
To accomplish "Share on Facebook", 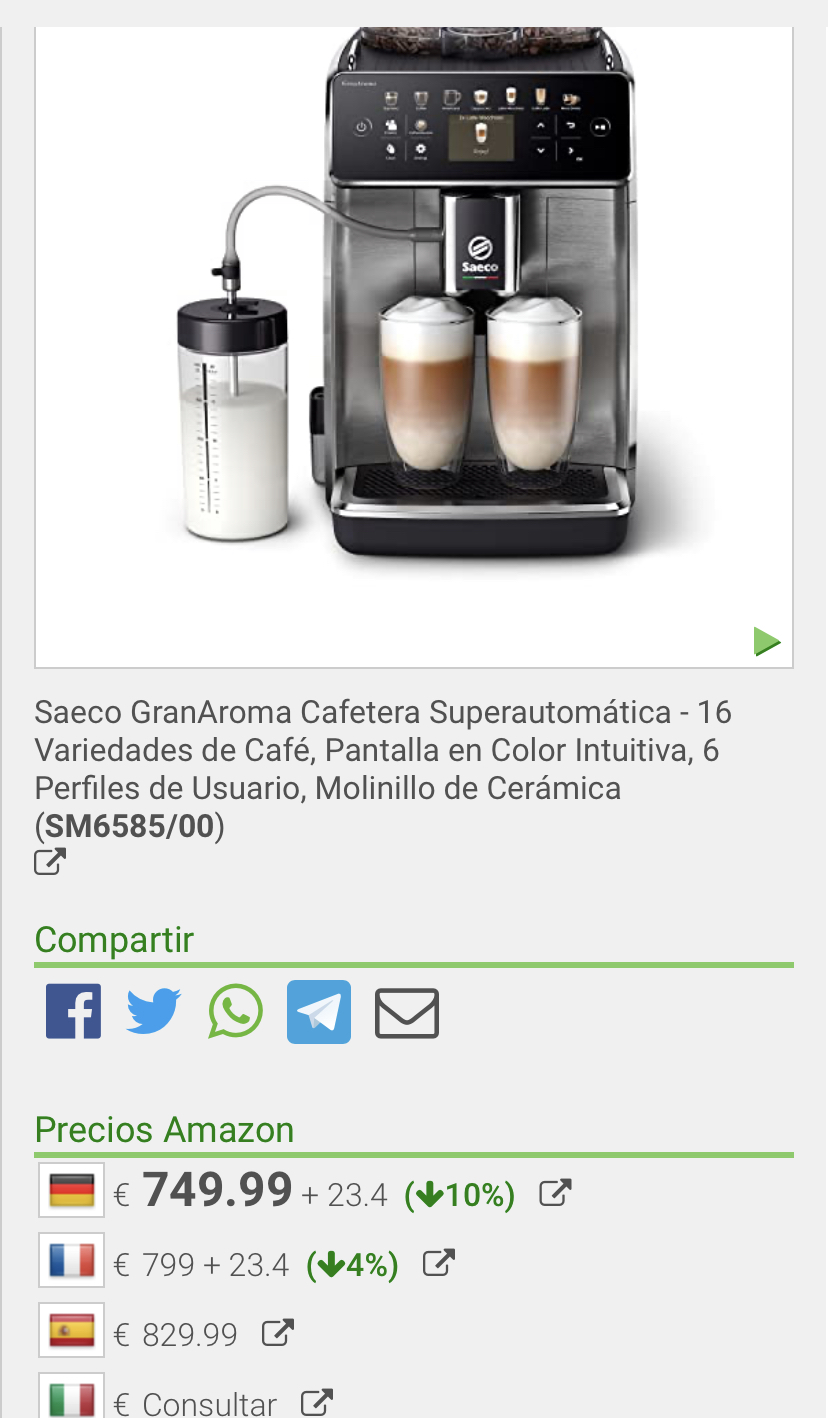I will [x=73, y=1012].
